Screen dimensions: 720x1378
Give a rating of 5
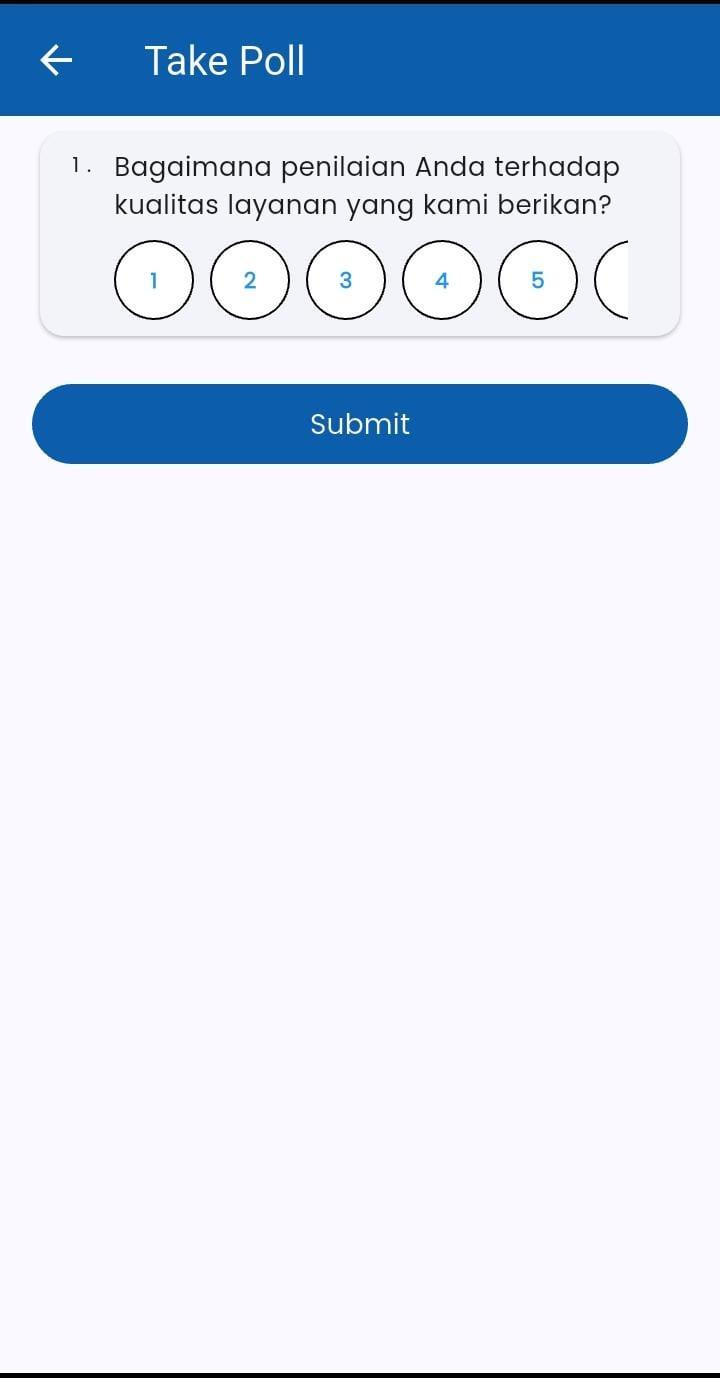(x=538, y=280)
